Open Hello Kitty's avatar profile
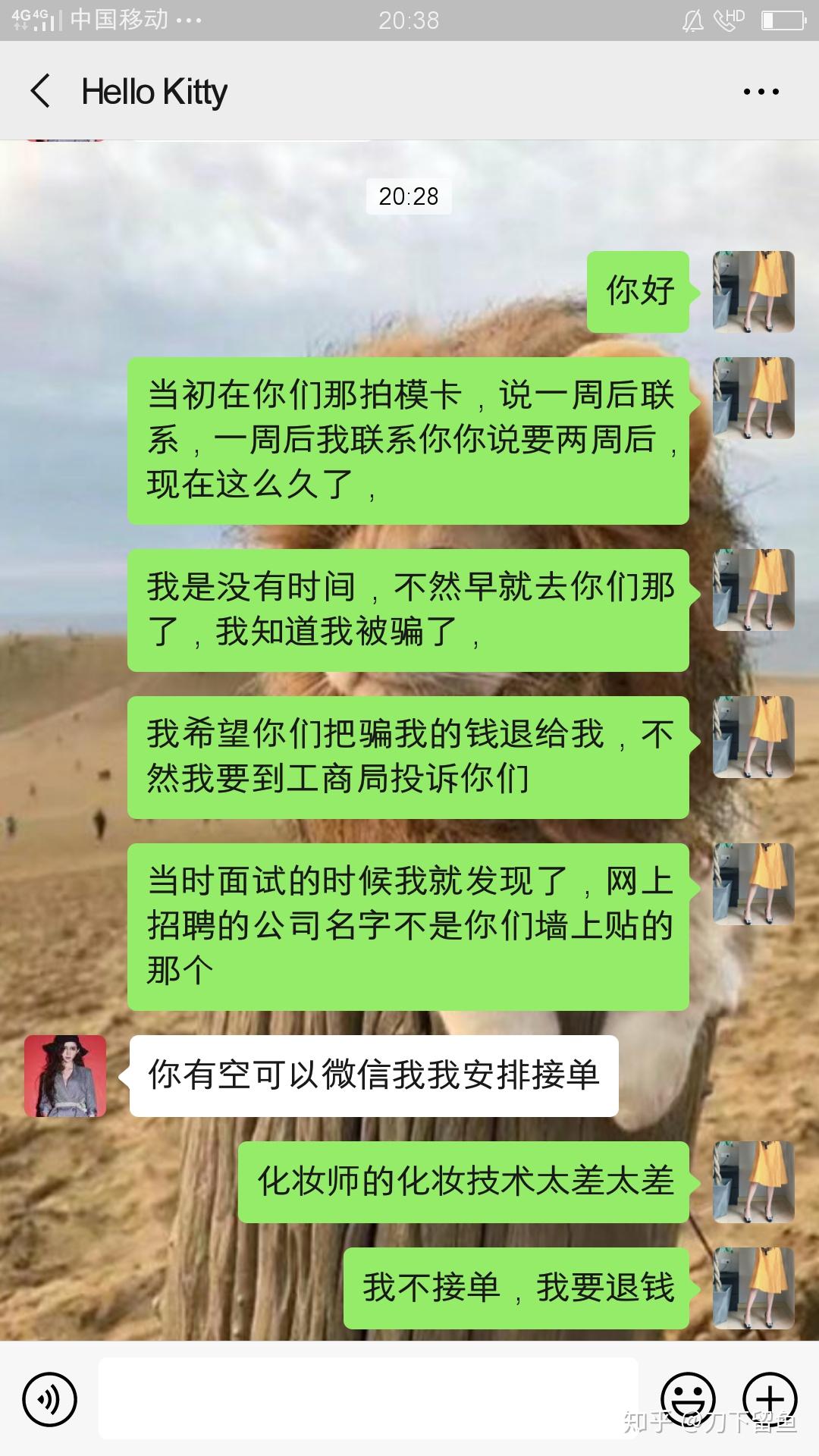 click(65, 1076)
